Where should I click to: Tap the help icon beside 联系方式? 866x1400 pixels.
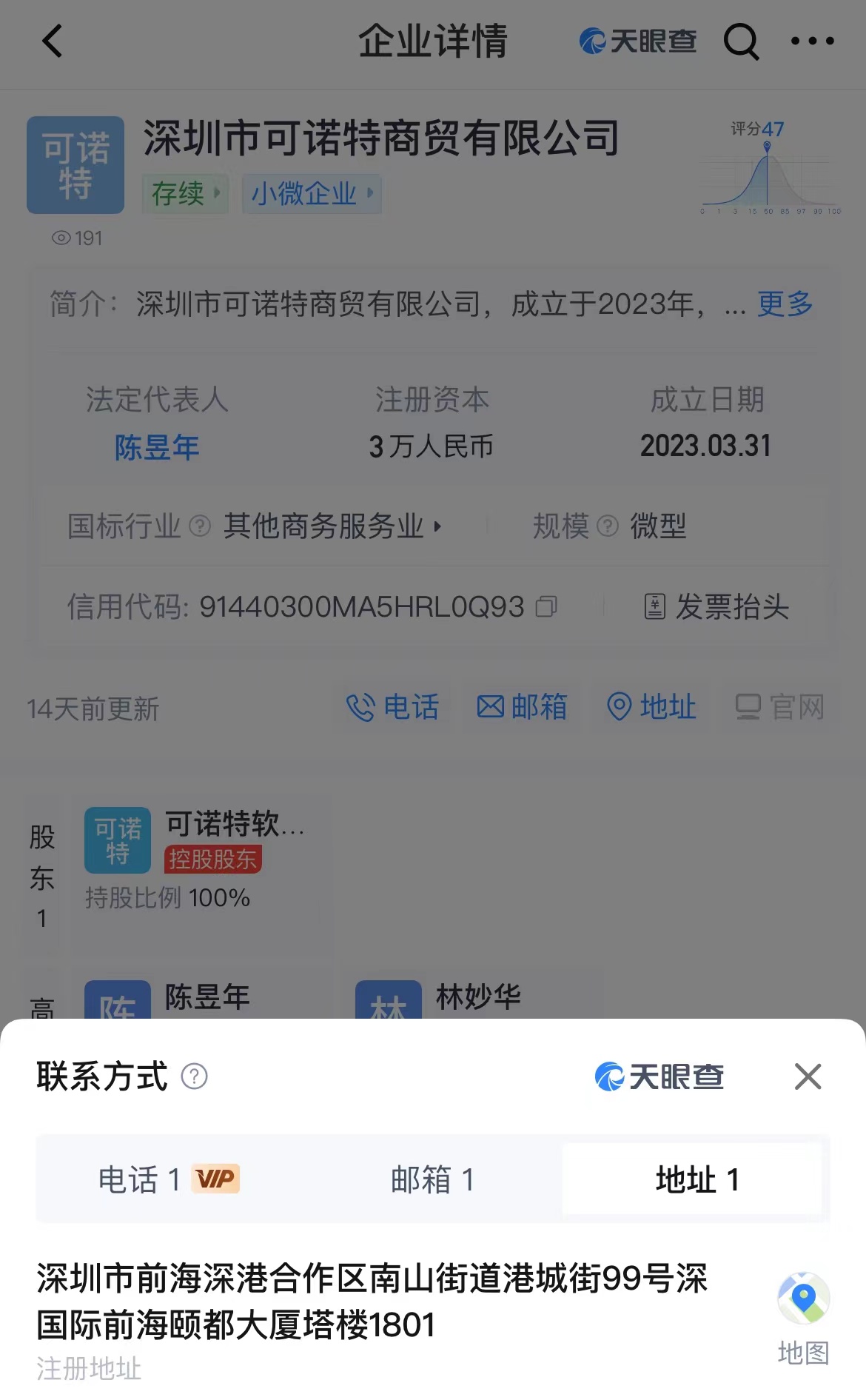click(195, 1076)
